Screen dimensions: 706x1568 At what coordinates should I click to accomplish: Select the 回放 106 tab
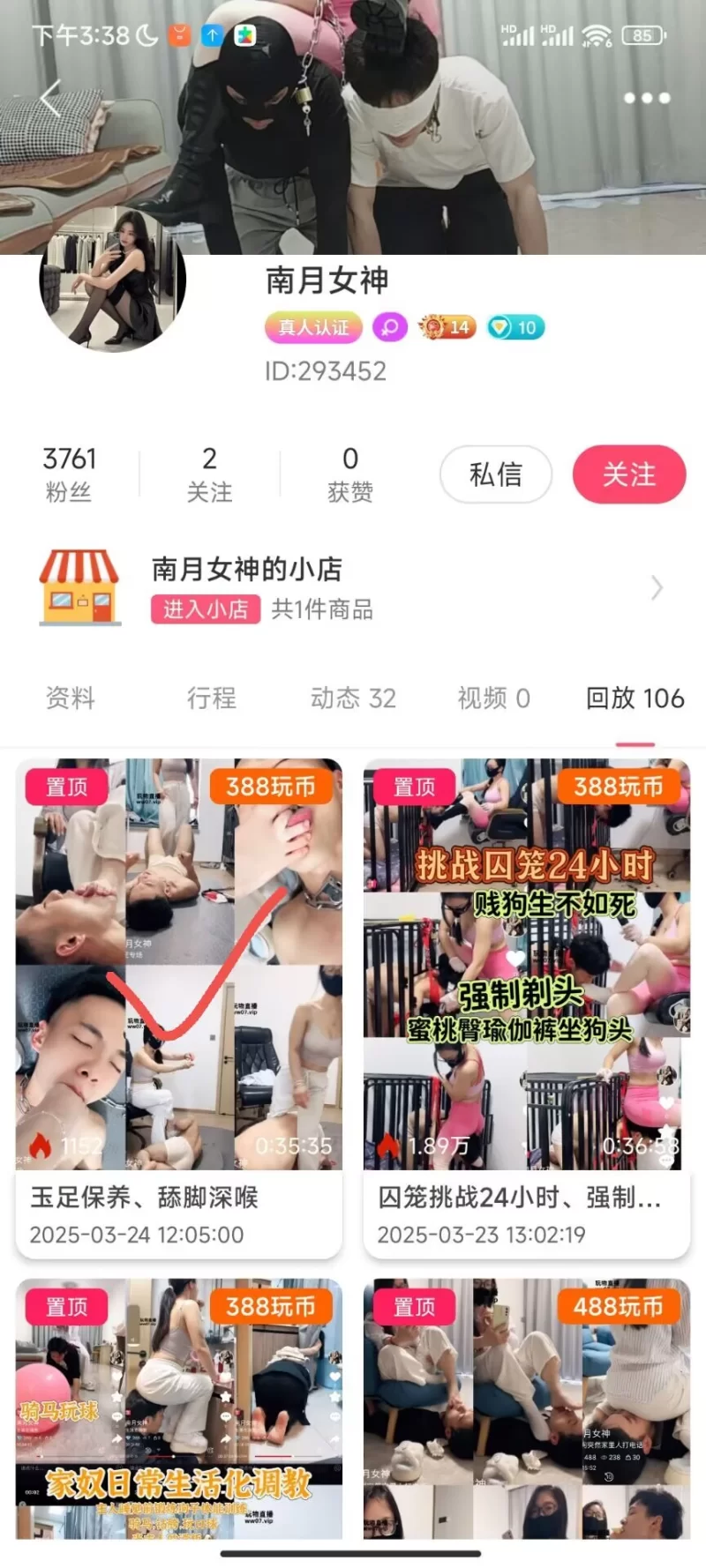tap(635, 698)
